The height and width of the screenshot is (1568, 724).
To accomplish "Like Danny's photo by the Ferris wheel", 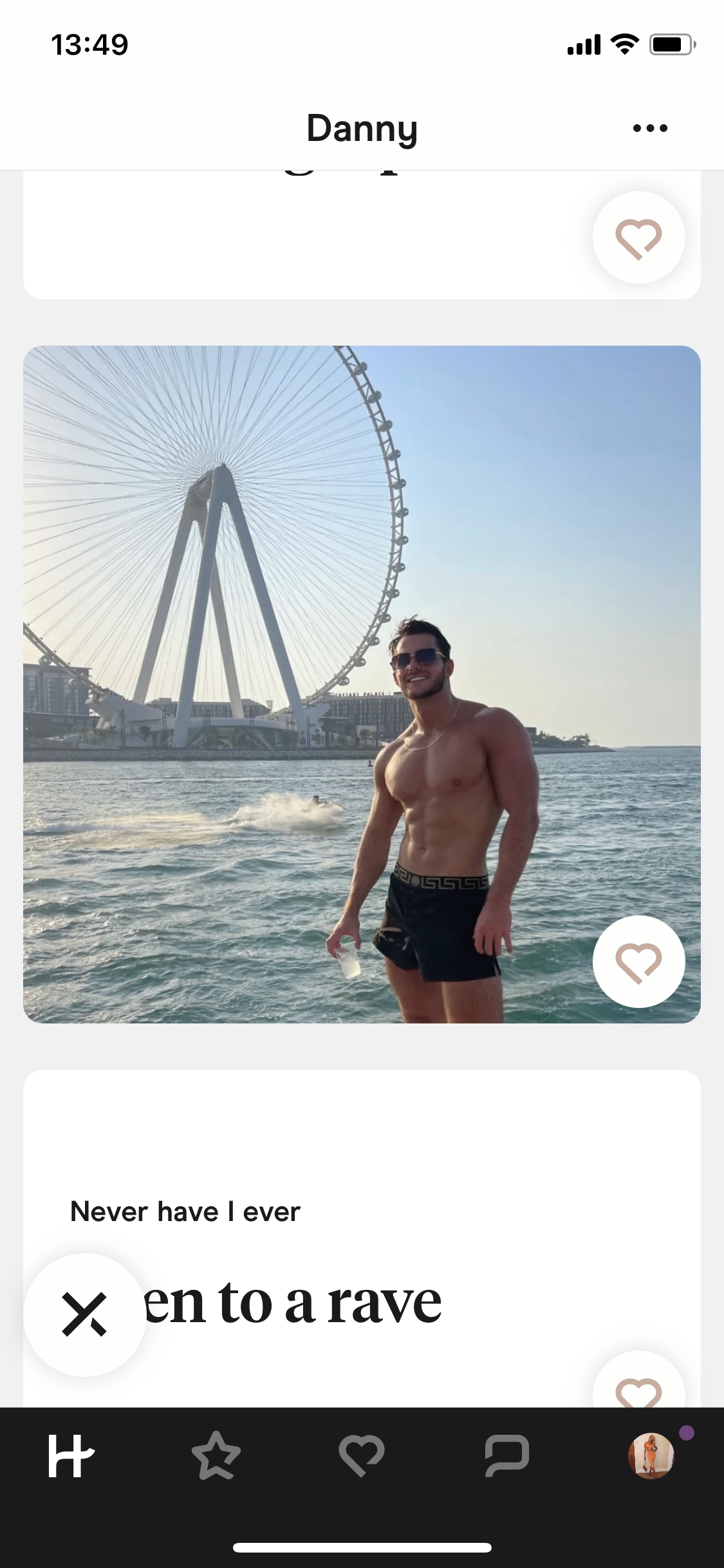I will tap(638, 962).
